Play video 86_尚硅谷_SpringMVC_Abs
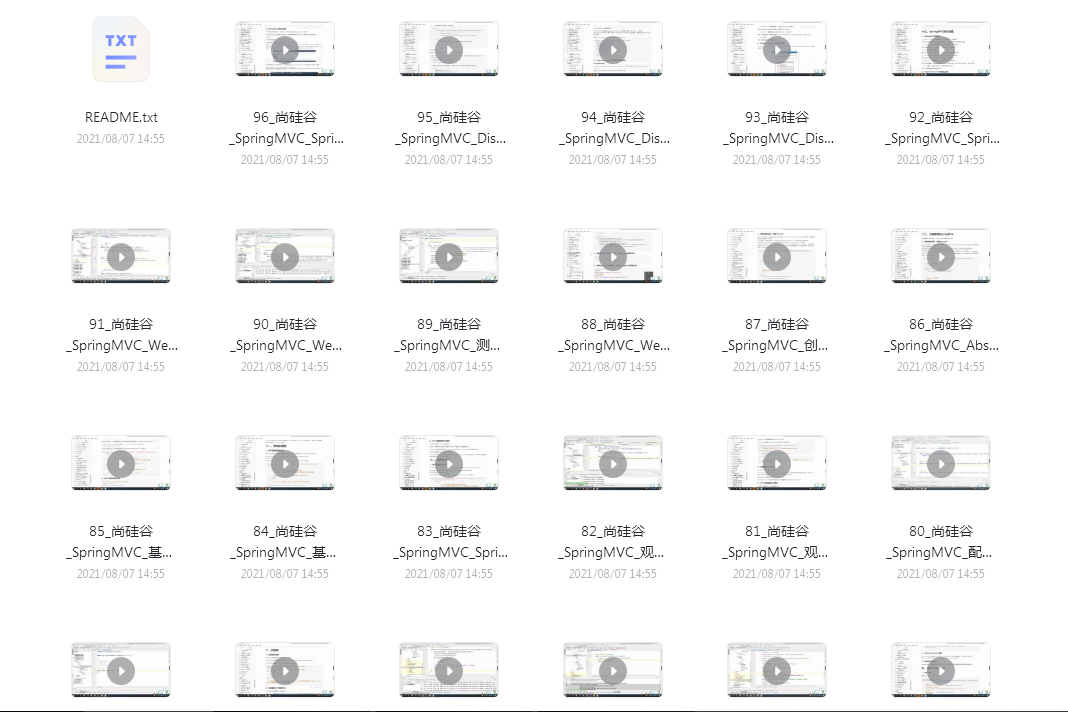1068x712 pixels. (941, 257)
